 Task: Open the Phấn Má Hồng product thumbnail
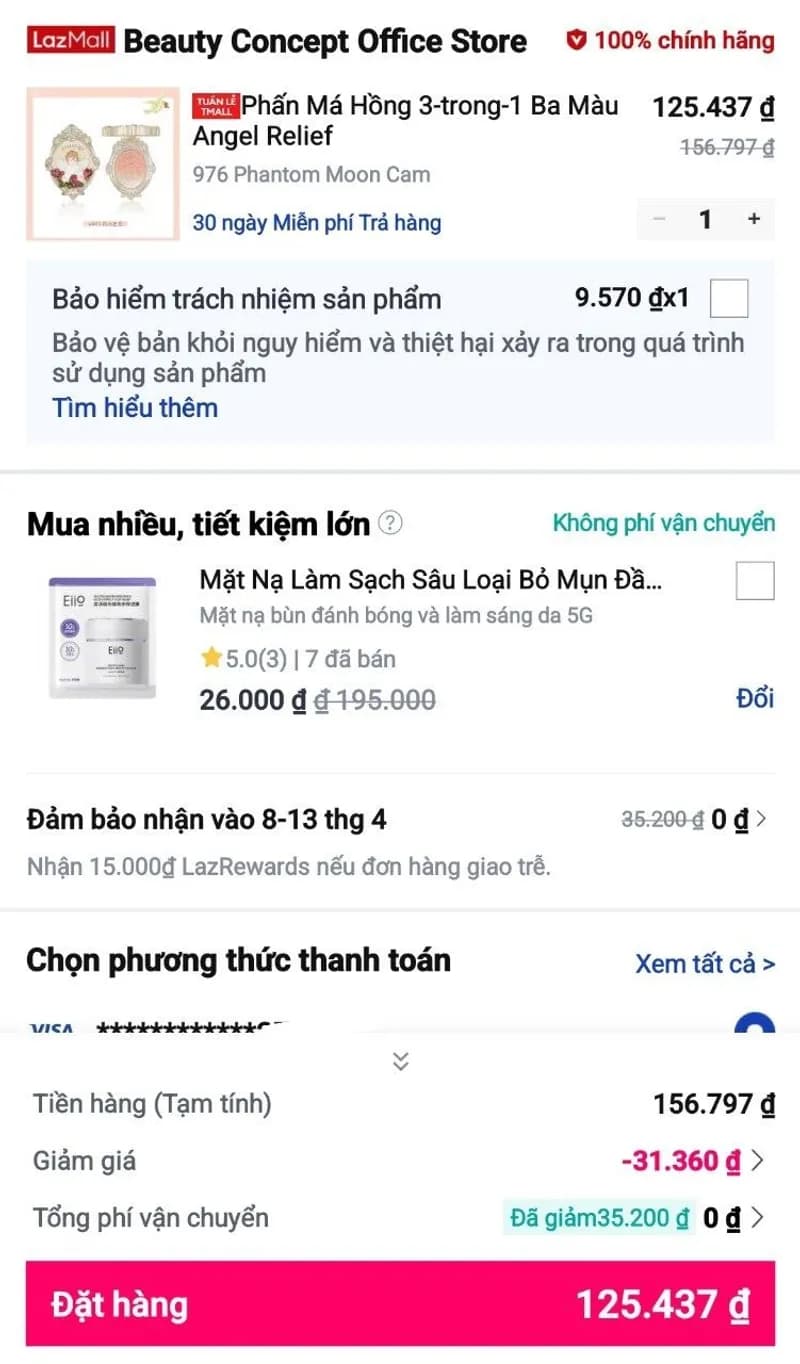pos(103,163)
